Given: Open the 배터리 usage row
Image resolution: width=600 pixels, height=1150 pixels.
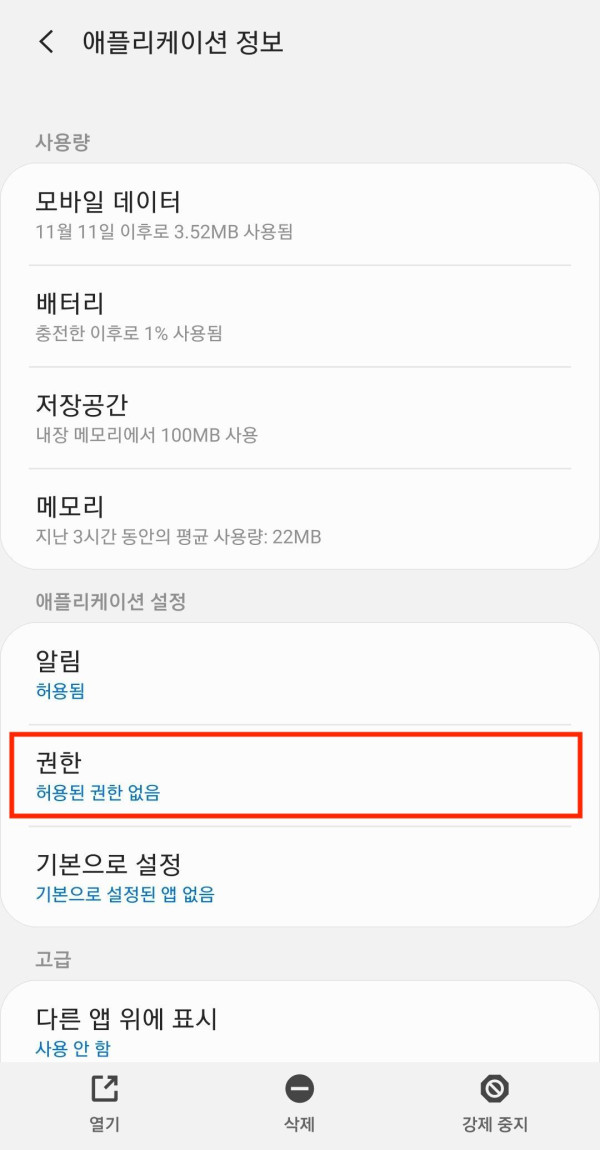Looking at the screenshot, I should [x=300, y=316].
